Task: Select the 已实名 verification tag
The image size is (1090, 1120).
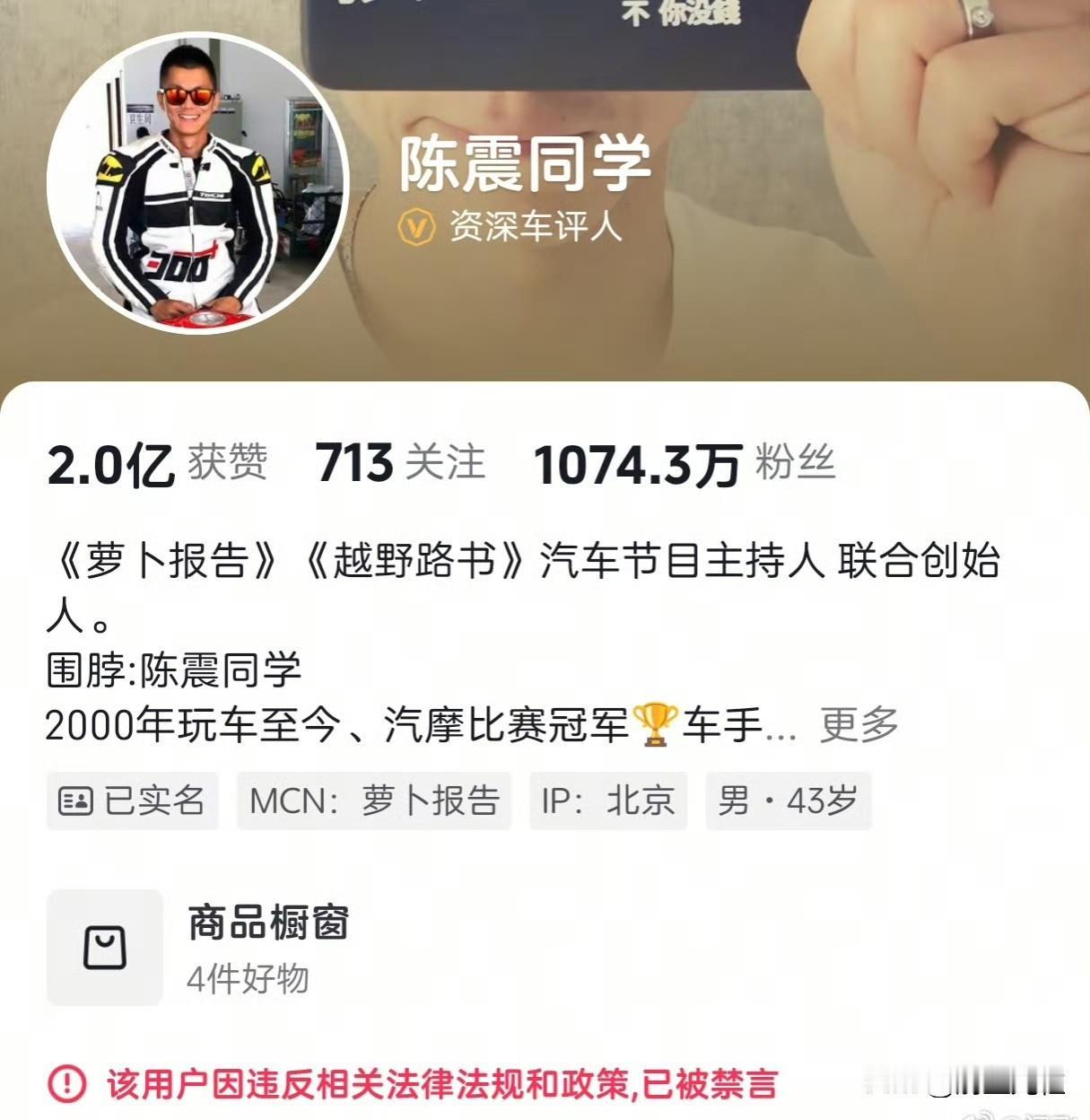Action: pos(131,801)
